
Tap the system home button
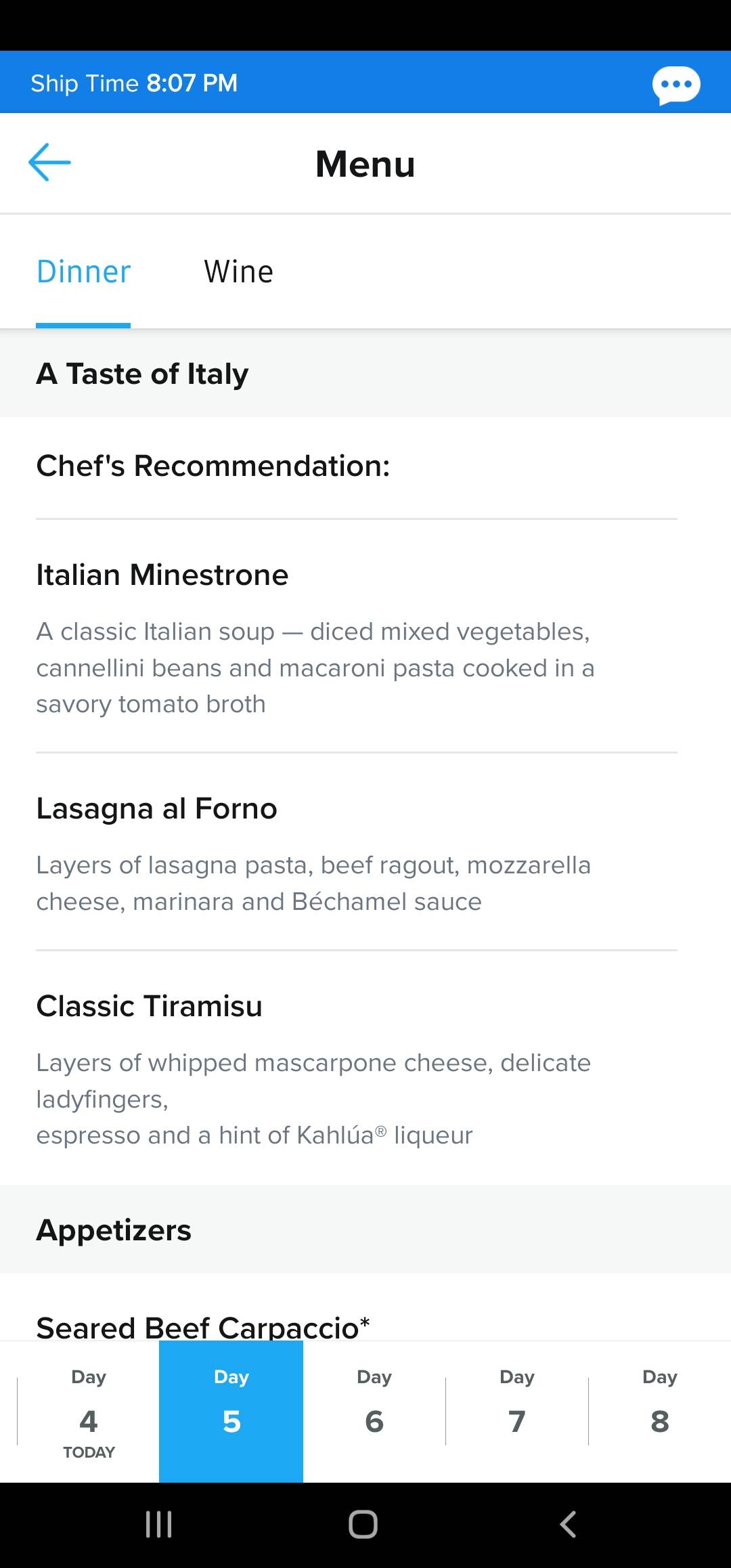[363, 1525]
